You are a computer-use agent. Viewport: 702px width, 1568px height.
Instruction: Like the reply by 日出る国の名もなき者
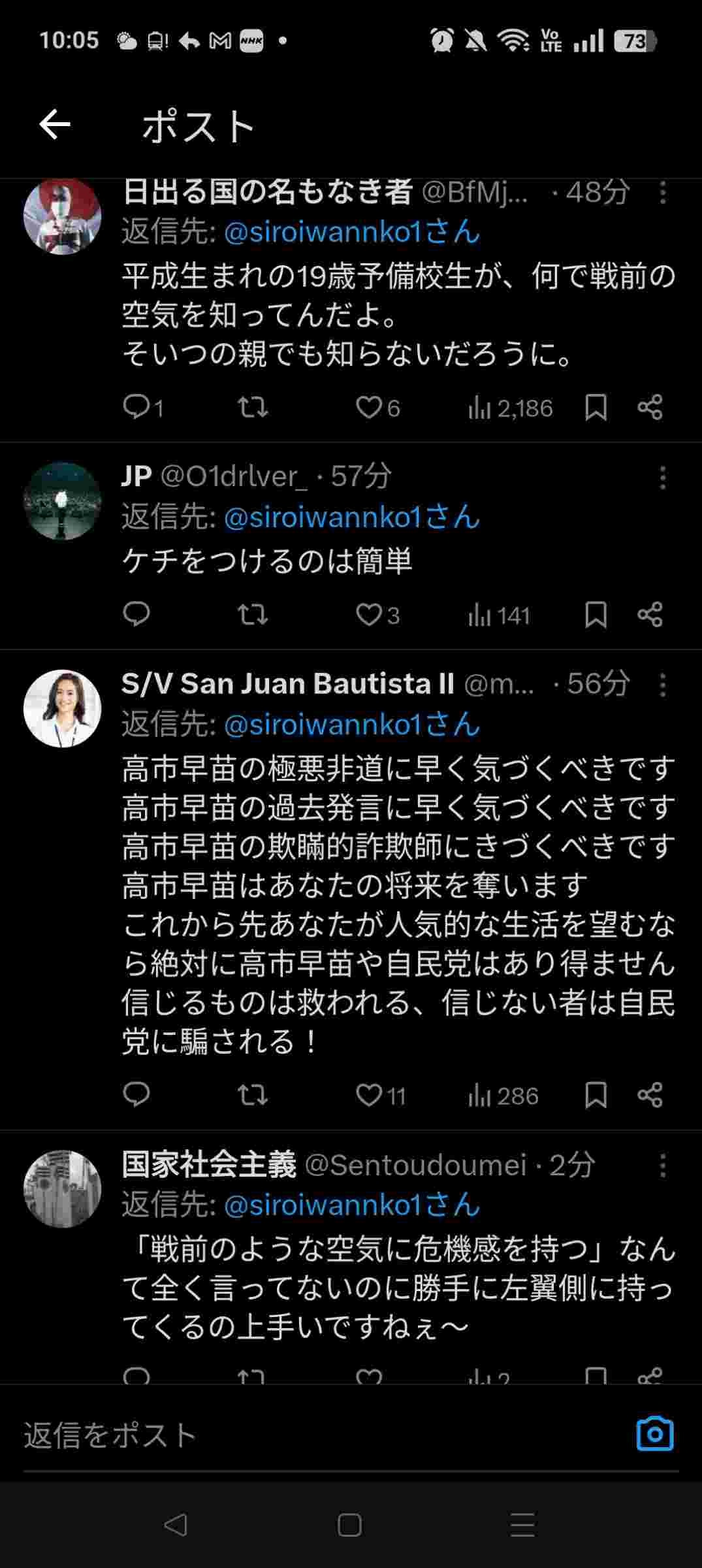369,408
